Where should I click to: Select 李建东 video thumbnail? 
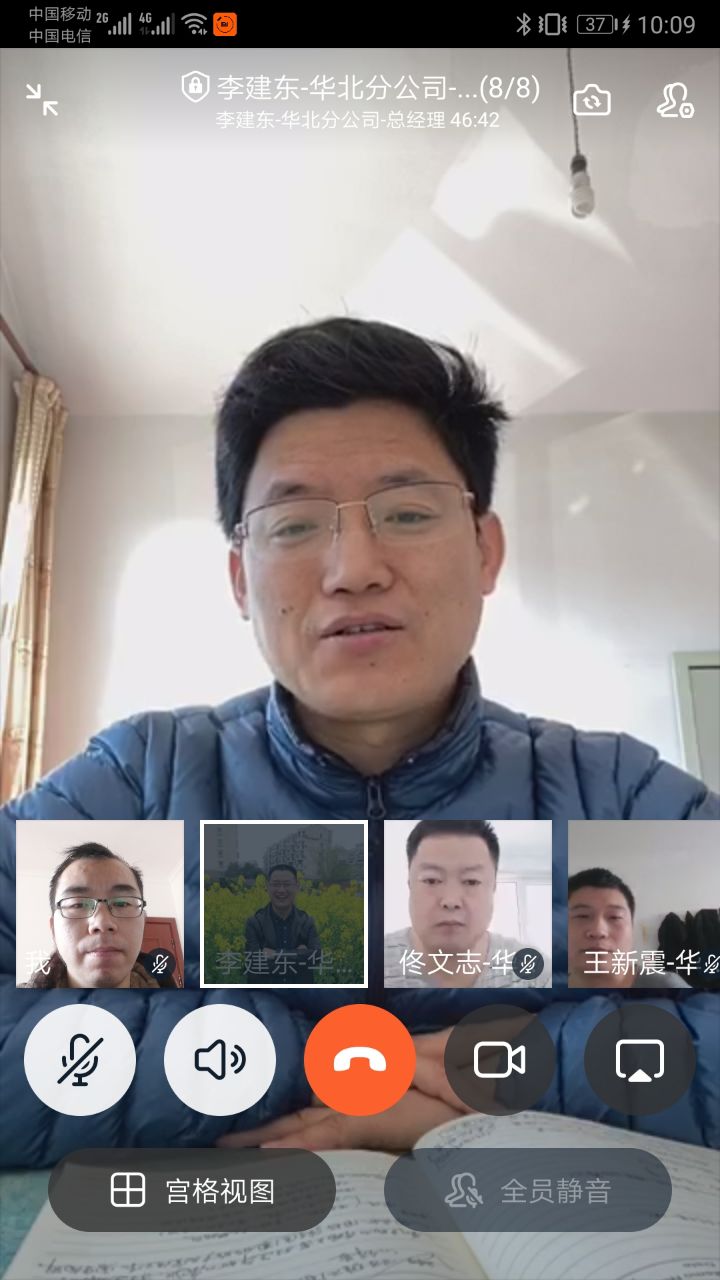tap(284, 904)
